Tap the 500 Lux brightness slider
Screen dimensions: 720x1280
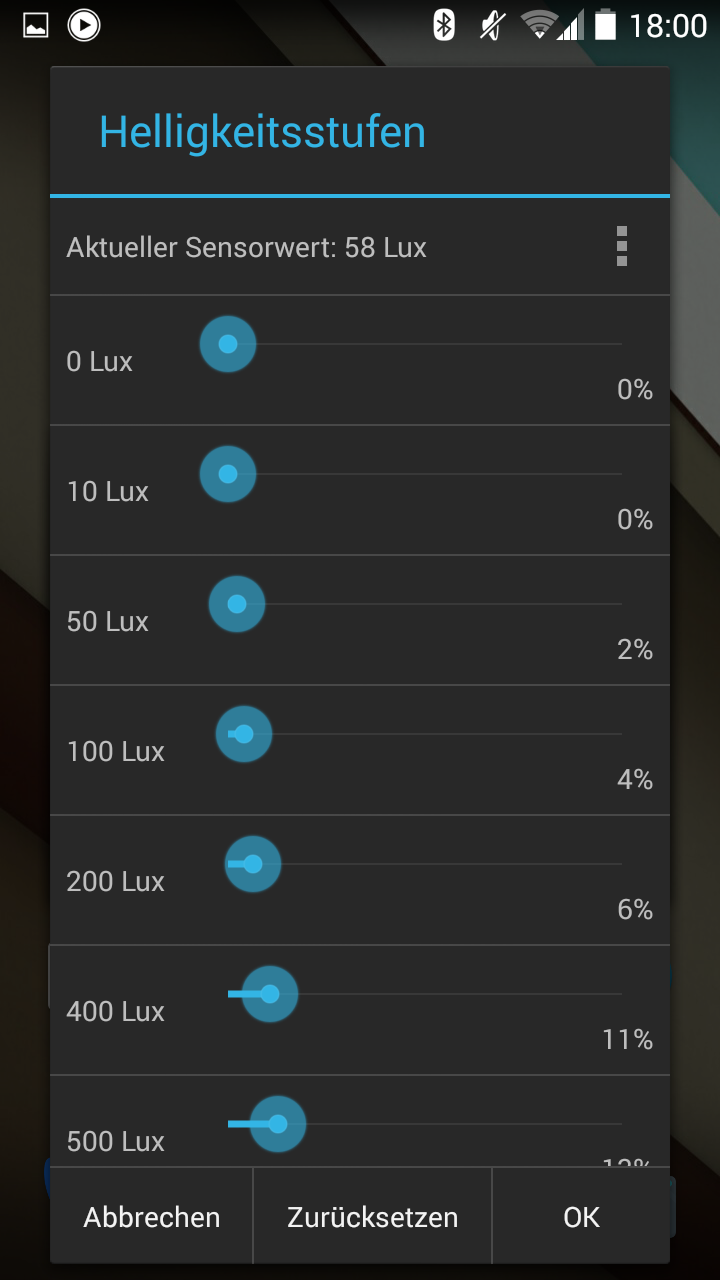coord(425,1124)
